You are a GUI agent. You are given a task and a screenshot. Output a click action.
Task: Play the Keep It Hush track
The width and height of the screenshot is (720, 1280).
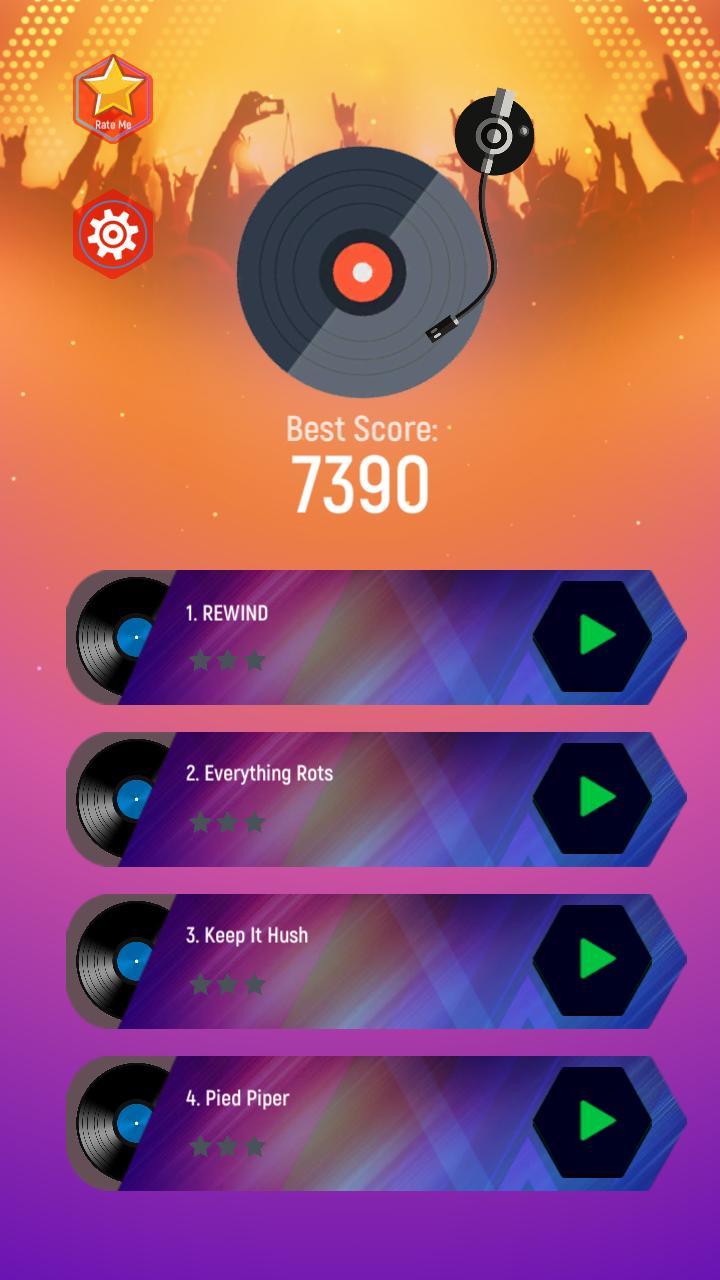(593, 960)
